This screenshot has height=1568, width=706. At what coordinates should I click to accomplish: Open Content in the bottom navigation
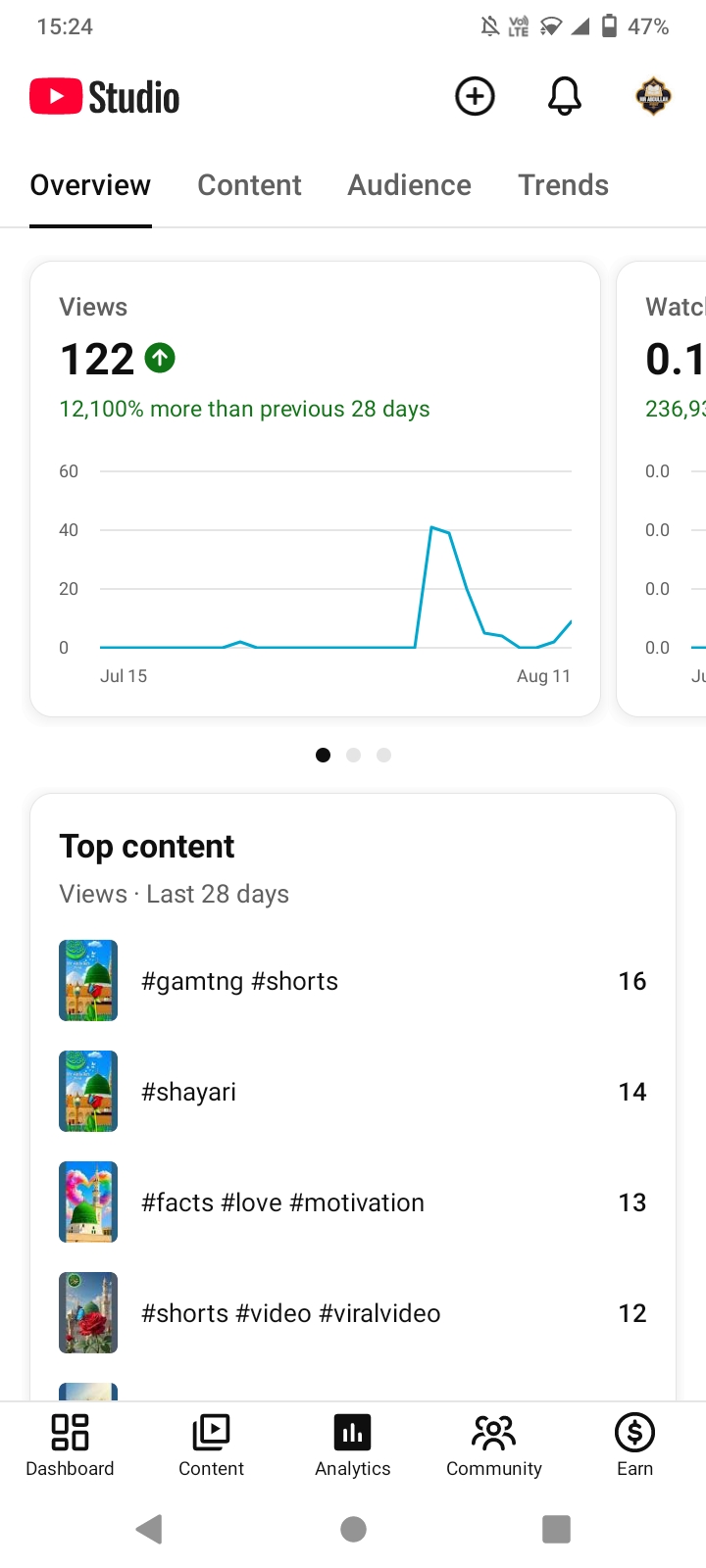tap(211, 1445)
